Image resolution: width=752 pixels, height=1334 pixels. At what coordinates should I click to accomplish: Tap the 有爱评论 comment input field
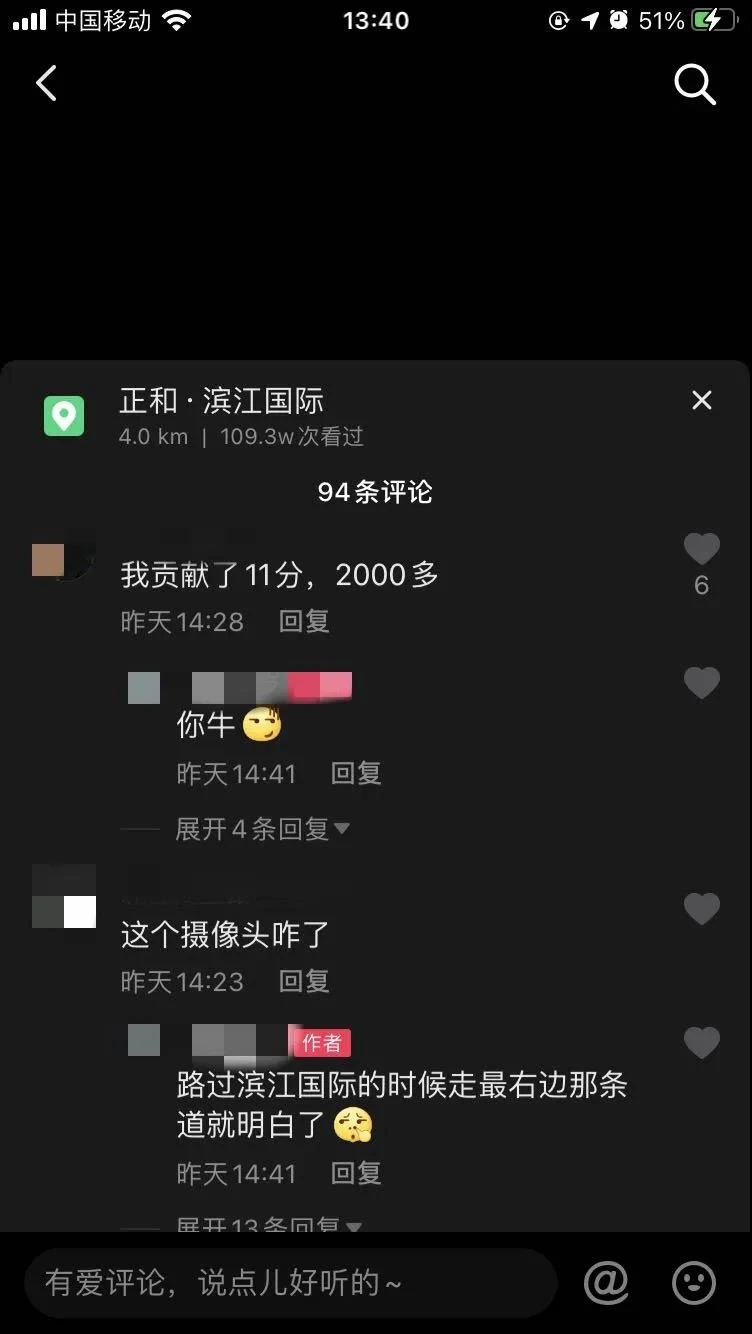tap(290, 1283)
